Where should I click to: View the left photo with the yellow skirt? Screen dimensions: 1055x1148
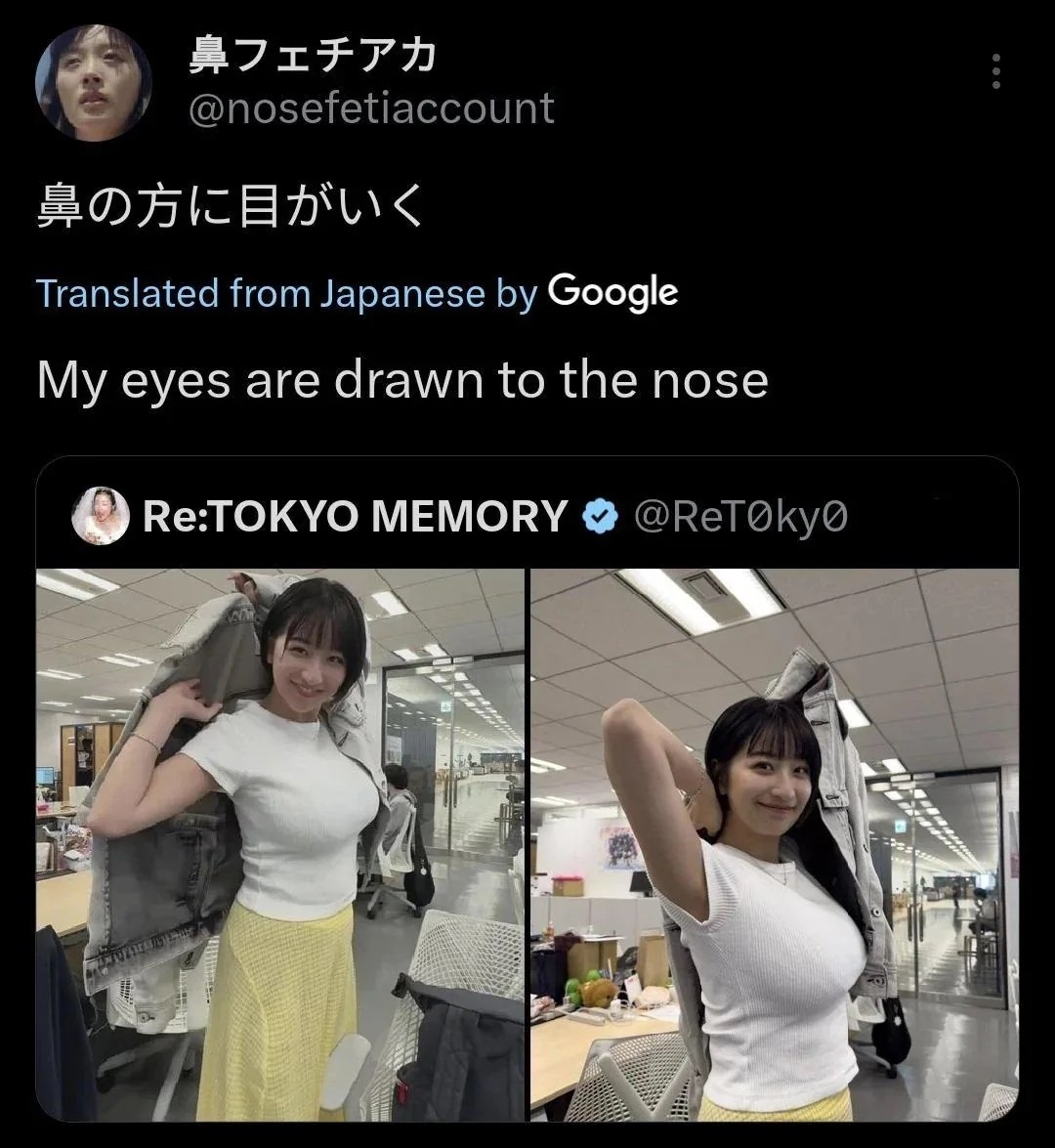(280, 844)
